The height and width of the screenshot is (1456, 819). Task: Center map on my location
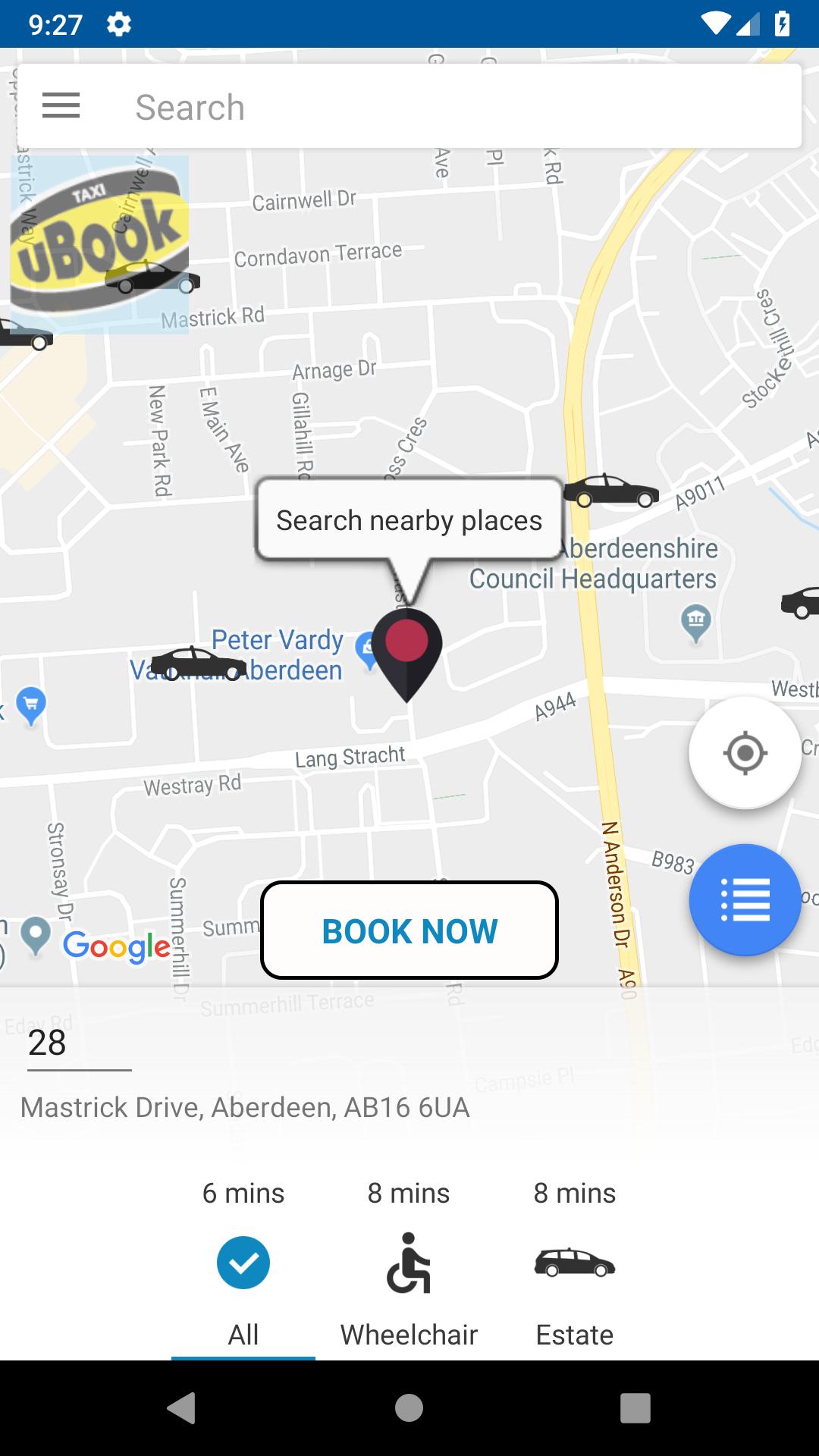point(745,753)
